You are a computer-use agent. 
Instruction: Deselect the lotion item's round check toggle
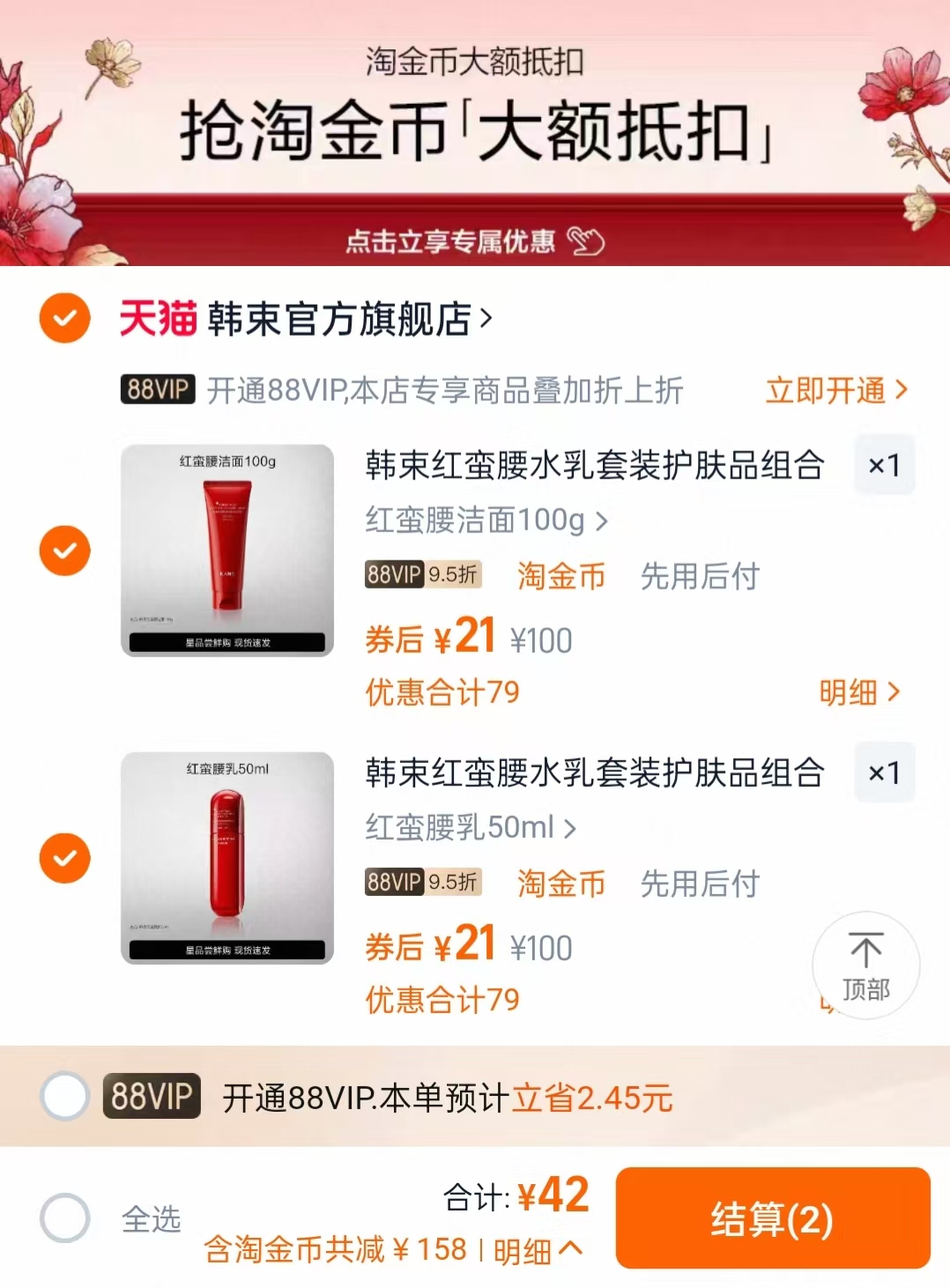pos(63,857)
